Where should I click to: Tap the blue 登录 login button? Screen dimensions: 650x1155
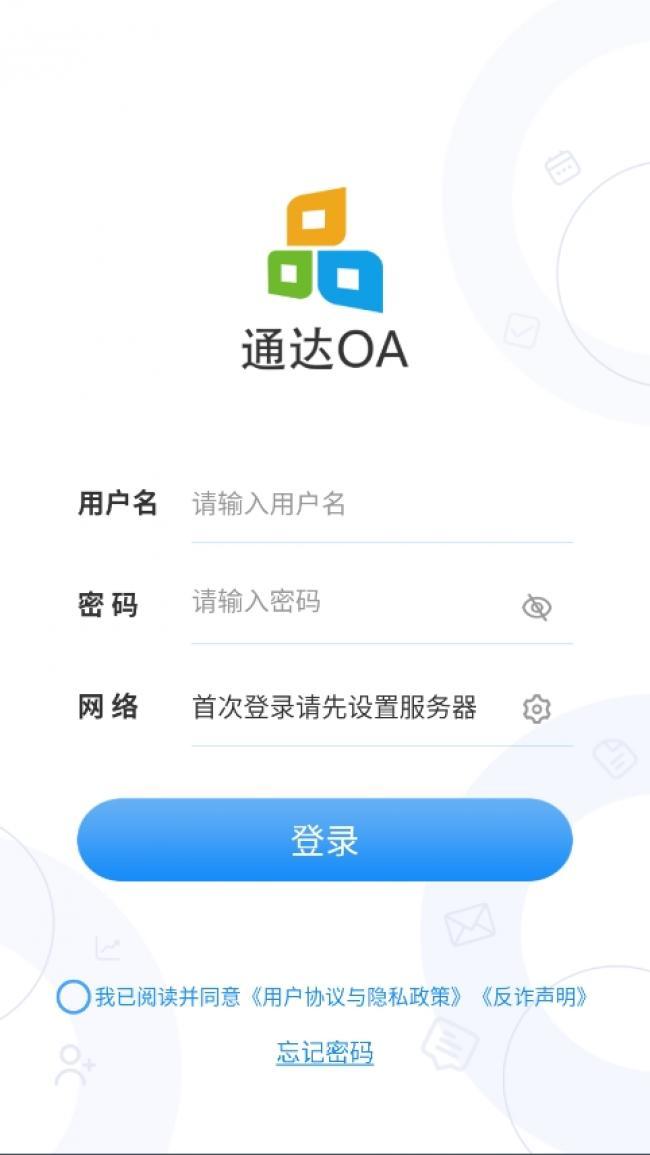click(325, 840)
